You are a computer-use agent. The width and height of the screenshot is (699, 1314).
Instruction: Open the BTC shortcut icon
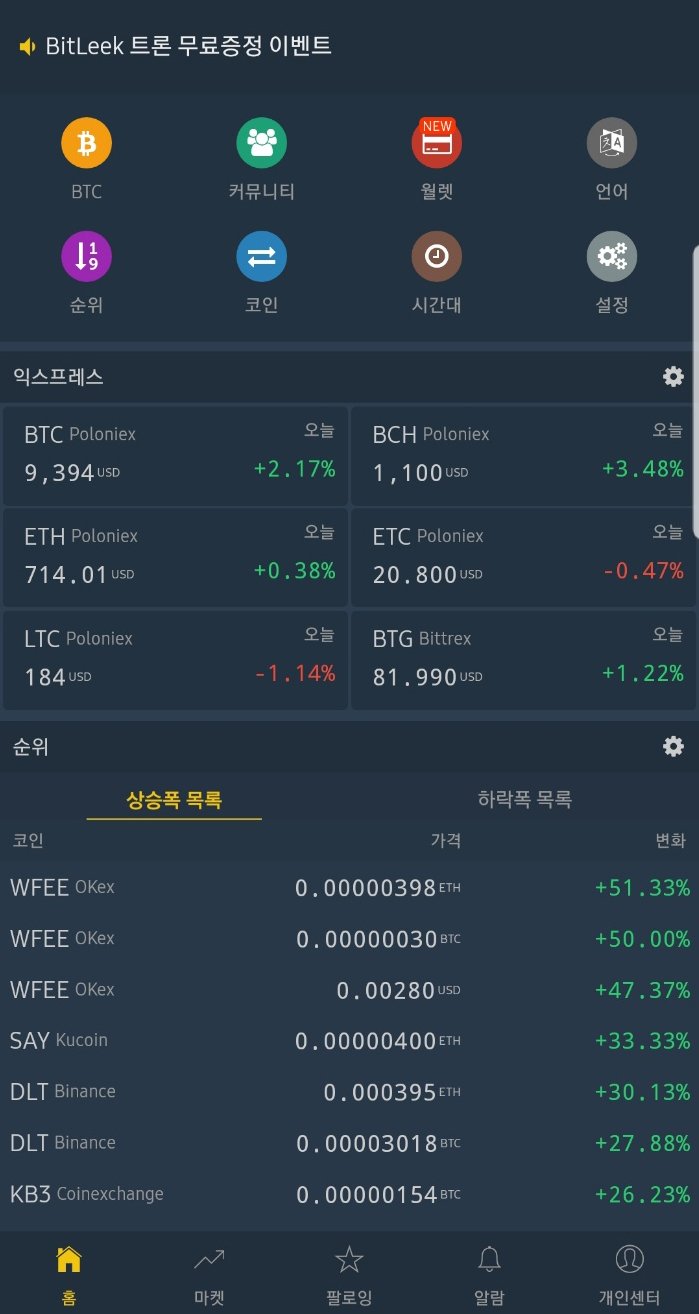click(x=86, y=143)
